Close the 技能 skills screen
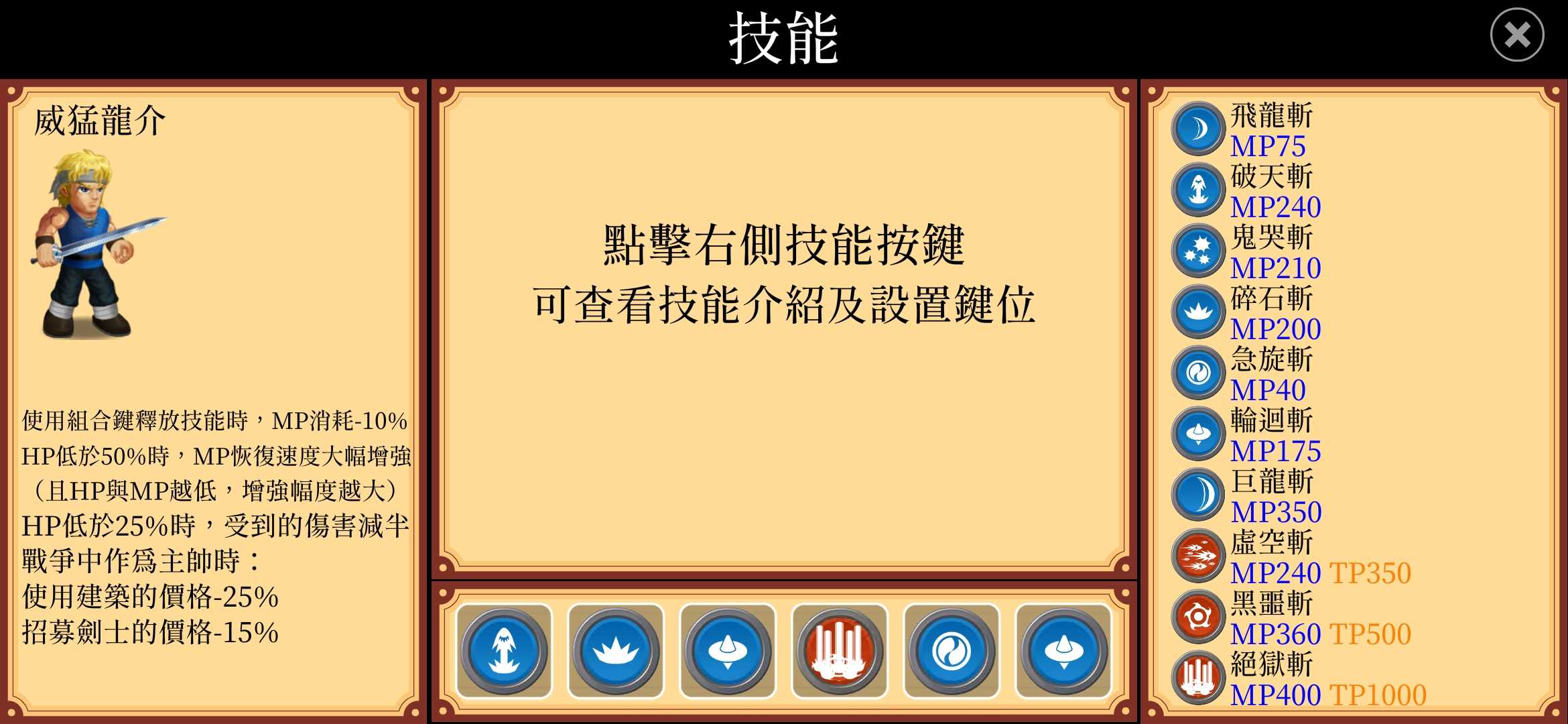Viewport: 1568px width, 724px height. click(1516, 35)
